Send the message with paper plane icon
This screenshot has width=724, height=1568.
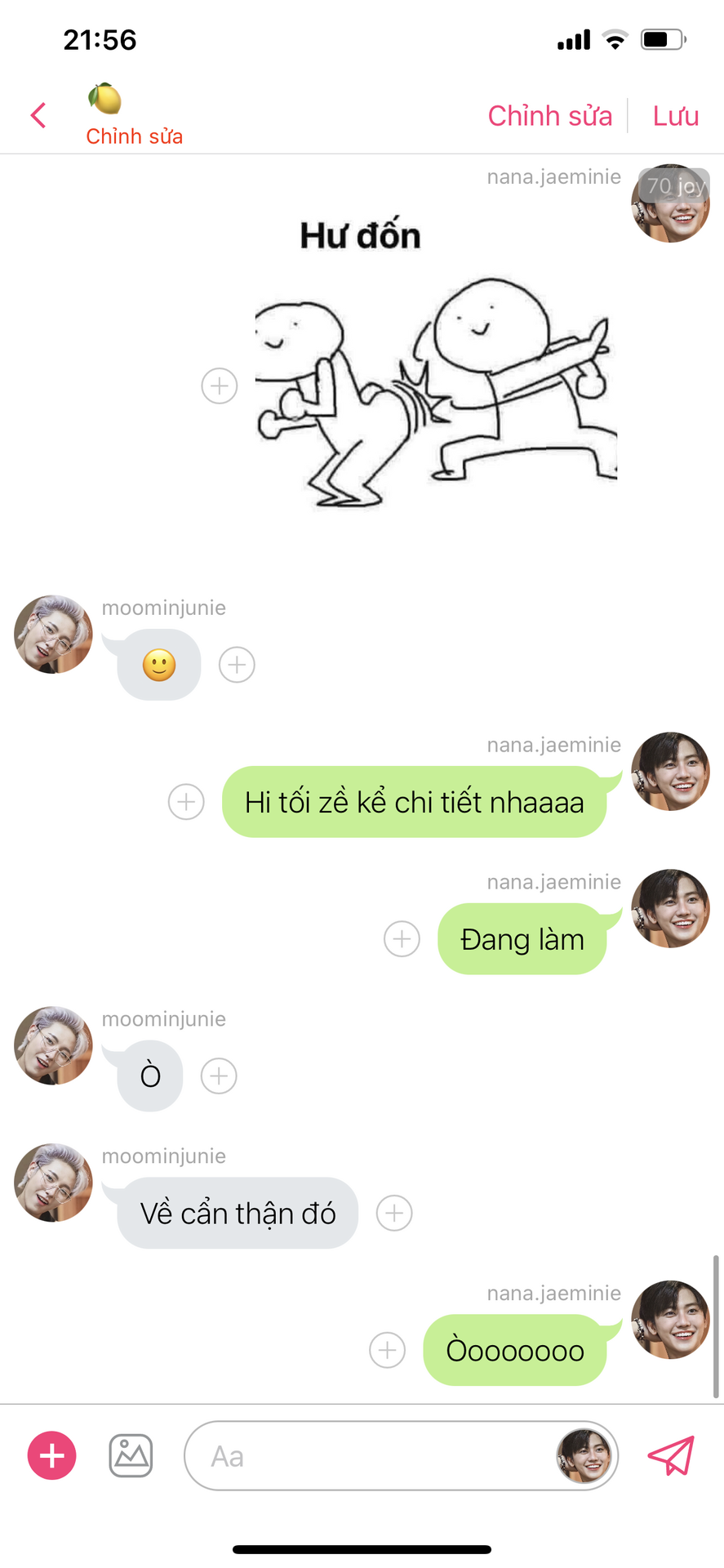[670, 1455]
